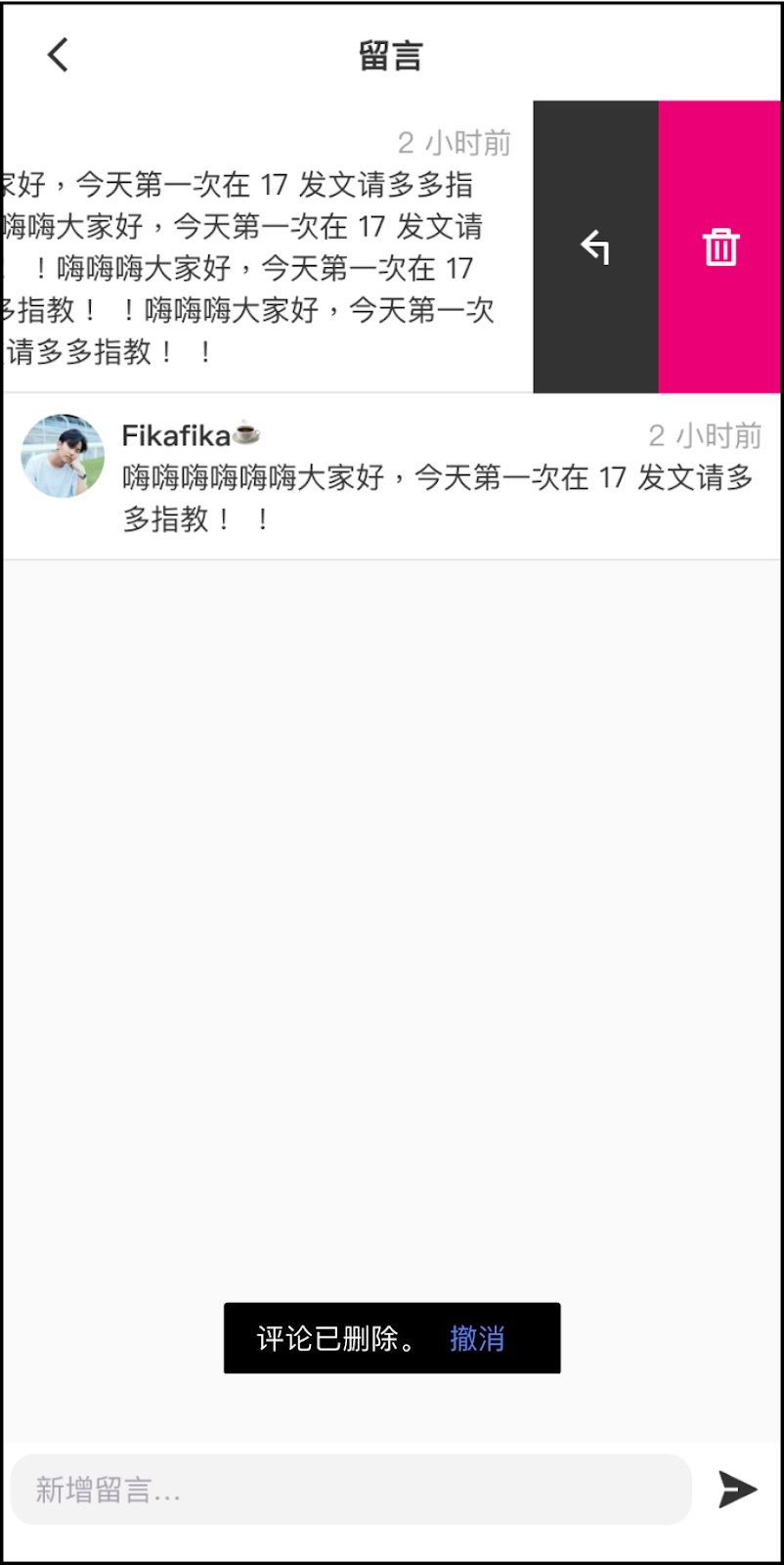Delete the swiped comment with trash icon
The width and height of the screenshot is (784, 1565).
[720, 247]
